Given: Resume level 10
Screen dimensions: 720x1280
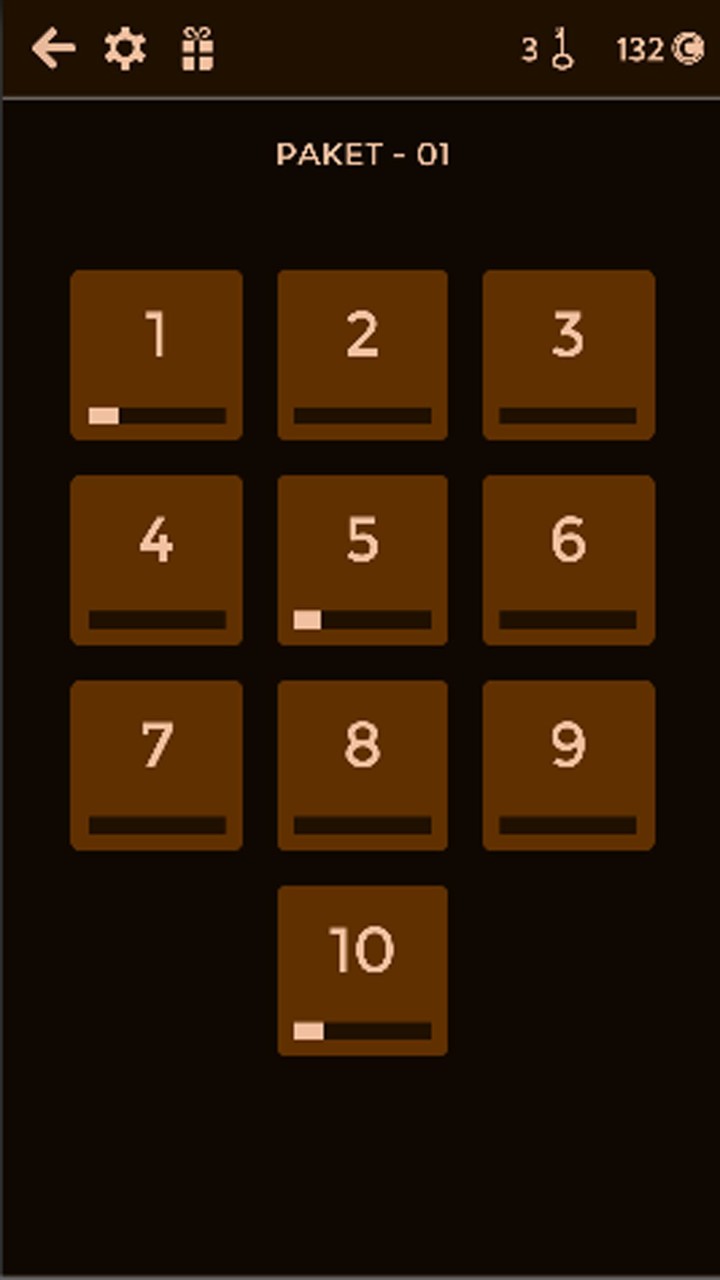Looking at the screenshot, I should pos(362,970).
